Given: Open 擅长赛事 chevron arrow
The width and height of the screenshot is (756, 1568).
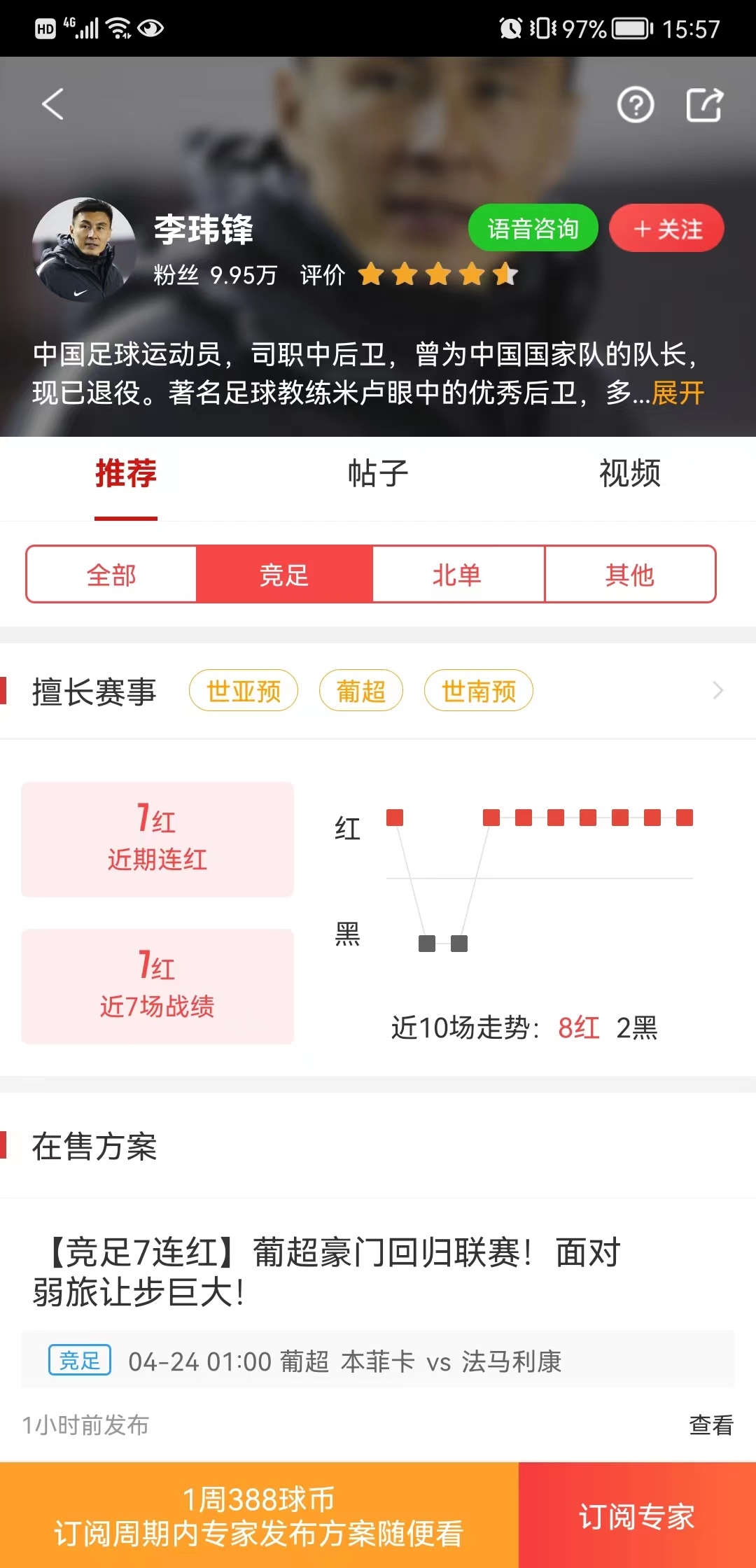Looking at the screenshot, I should (x=717, y=691).
